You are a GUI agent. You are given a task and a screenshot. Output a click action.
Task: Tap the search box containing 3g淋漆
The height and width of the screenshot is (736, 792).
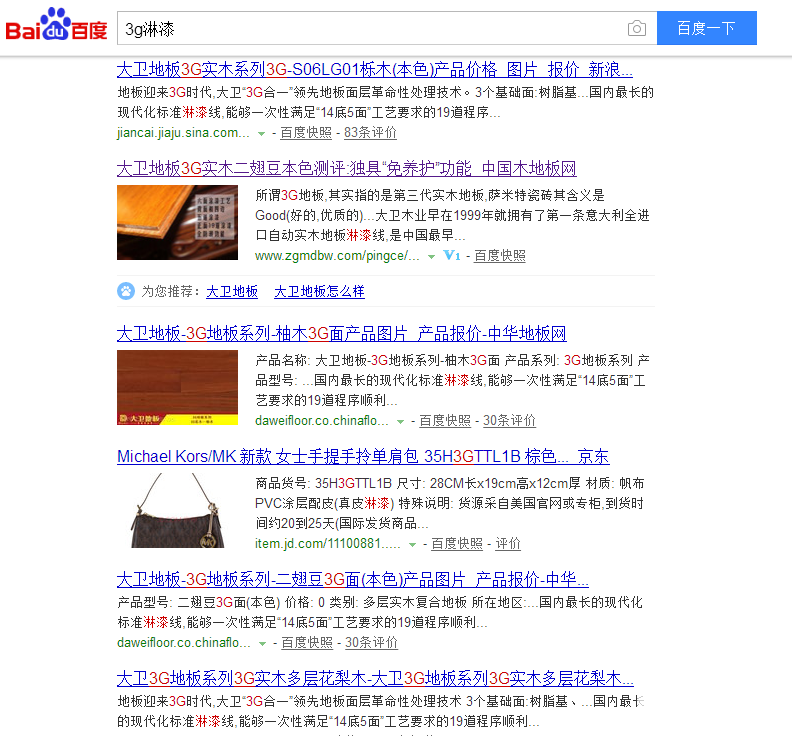tap(370, 29)
